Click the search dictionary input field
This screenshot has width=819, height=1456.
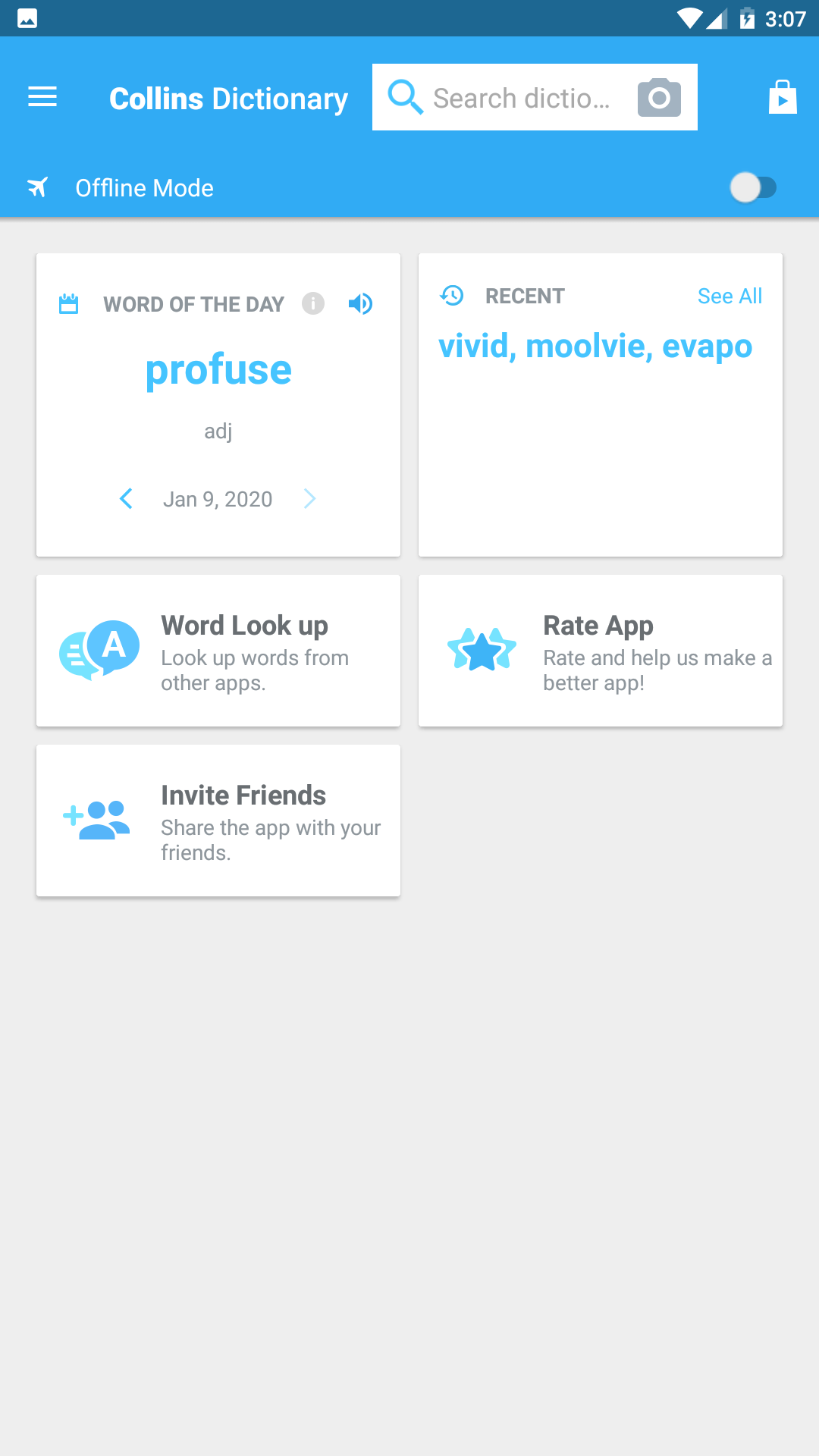click(523, 97)
